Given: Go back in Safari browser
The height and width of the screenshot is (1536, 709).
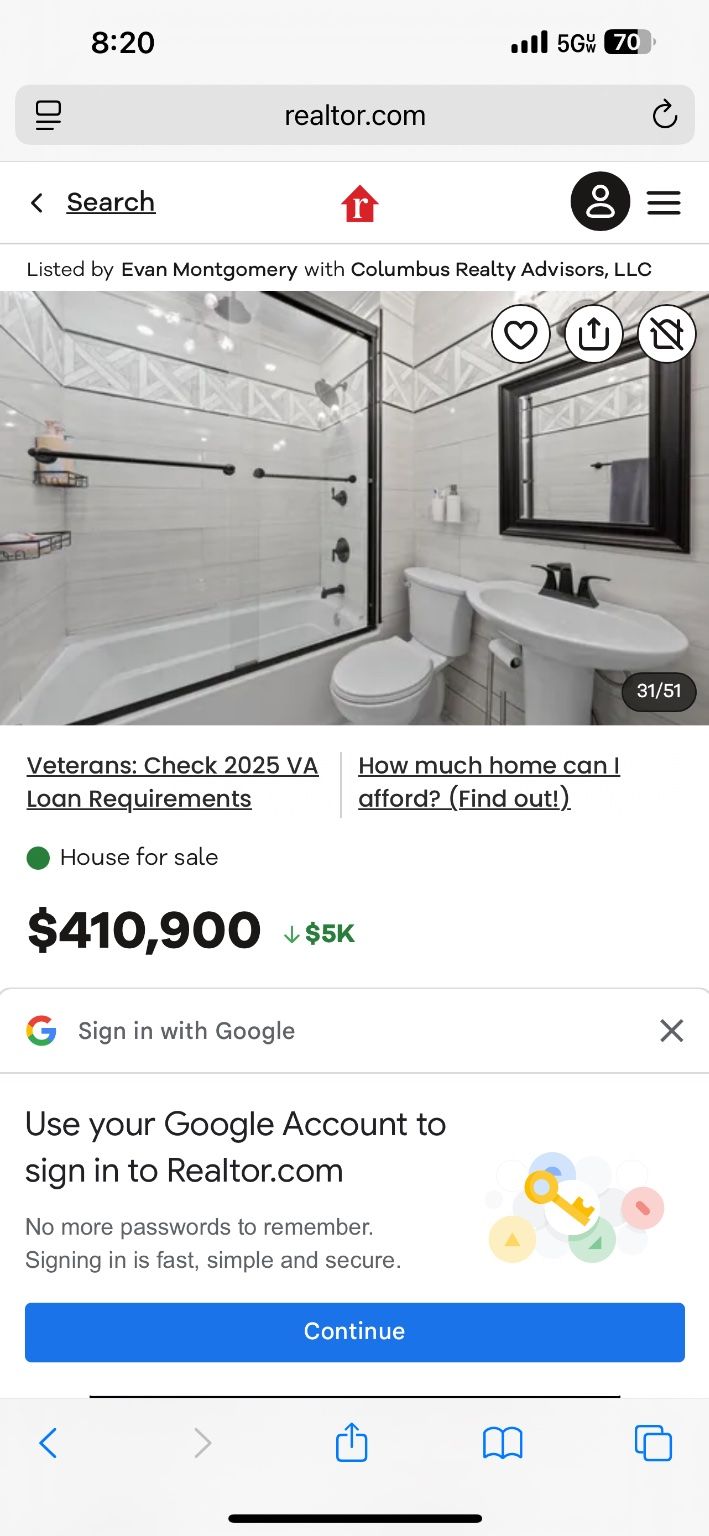Looking at the screenshot, I should [48, 1443].
